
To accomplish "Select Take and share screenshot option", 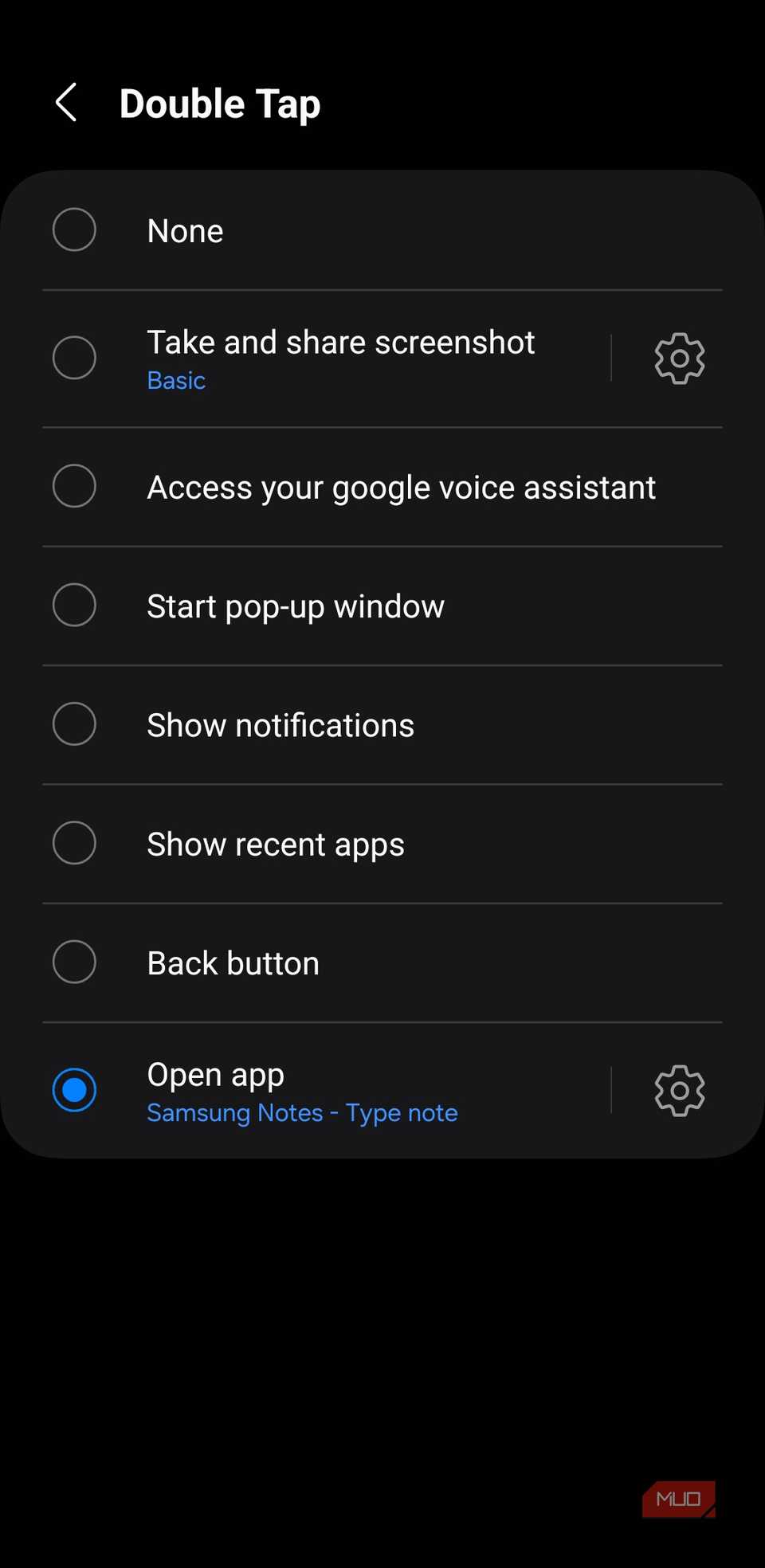I will tap(73, 358).
